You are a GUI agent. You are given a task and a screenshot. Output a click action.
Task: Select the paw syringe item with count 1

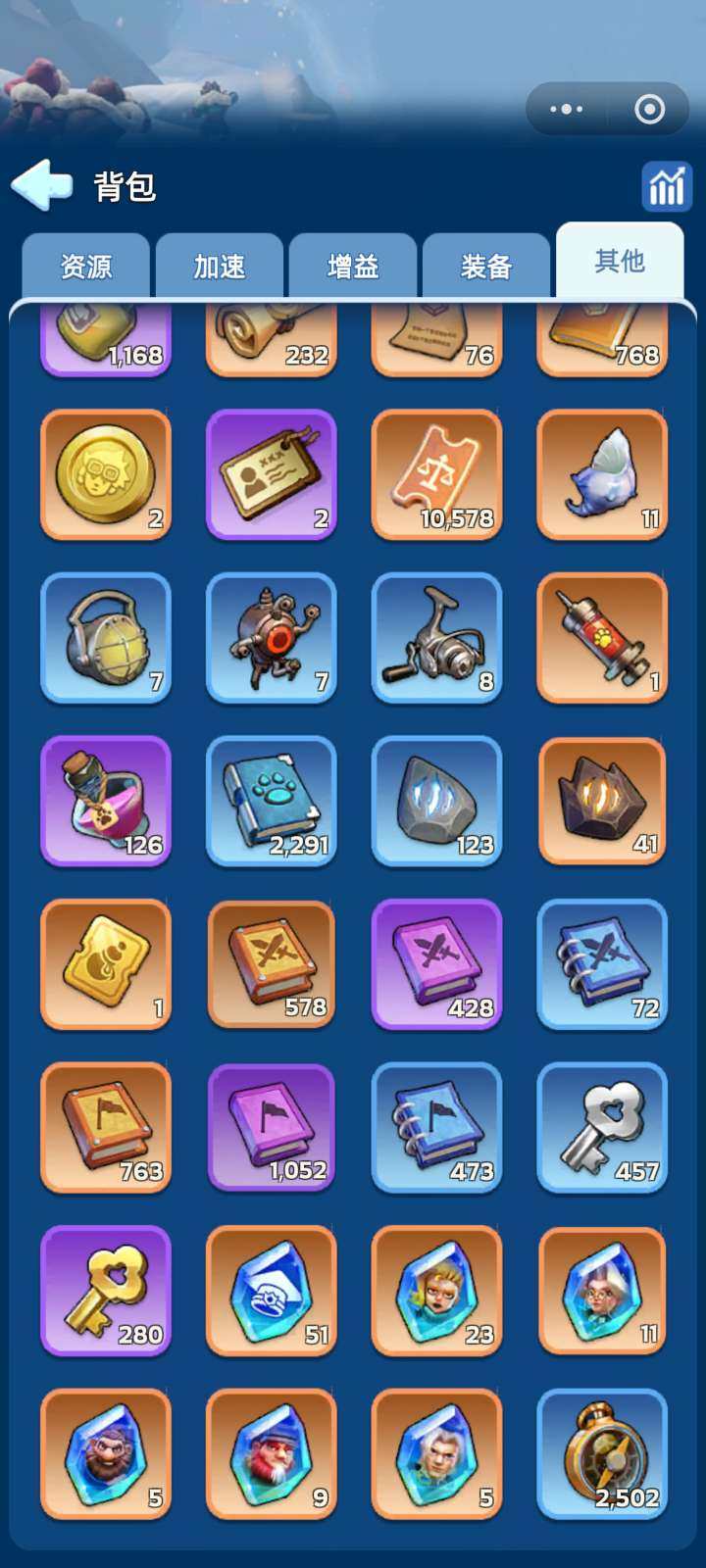[602, 638]
